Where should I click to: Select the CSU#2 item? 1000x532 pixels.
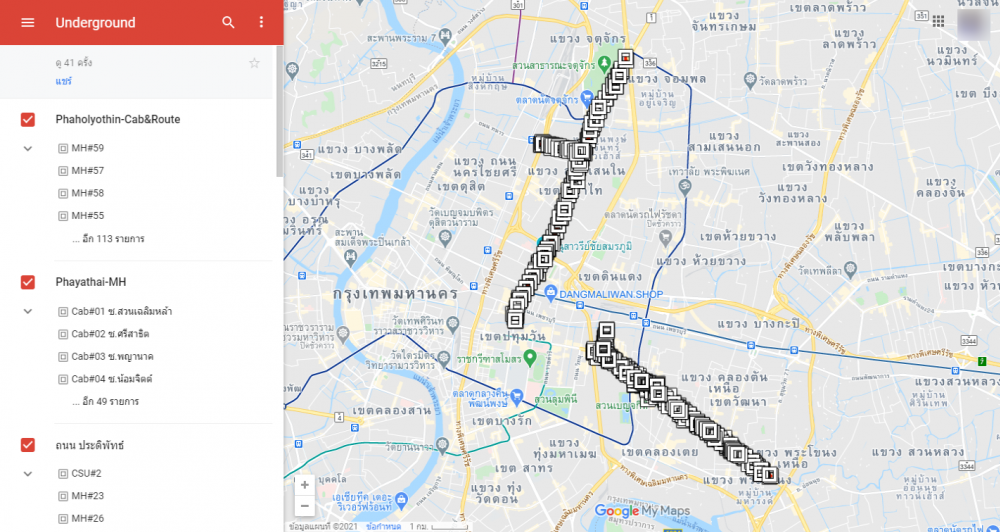click(86, 473)
